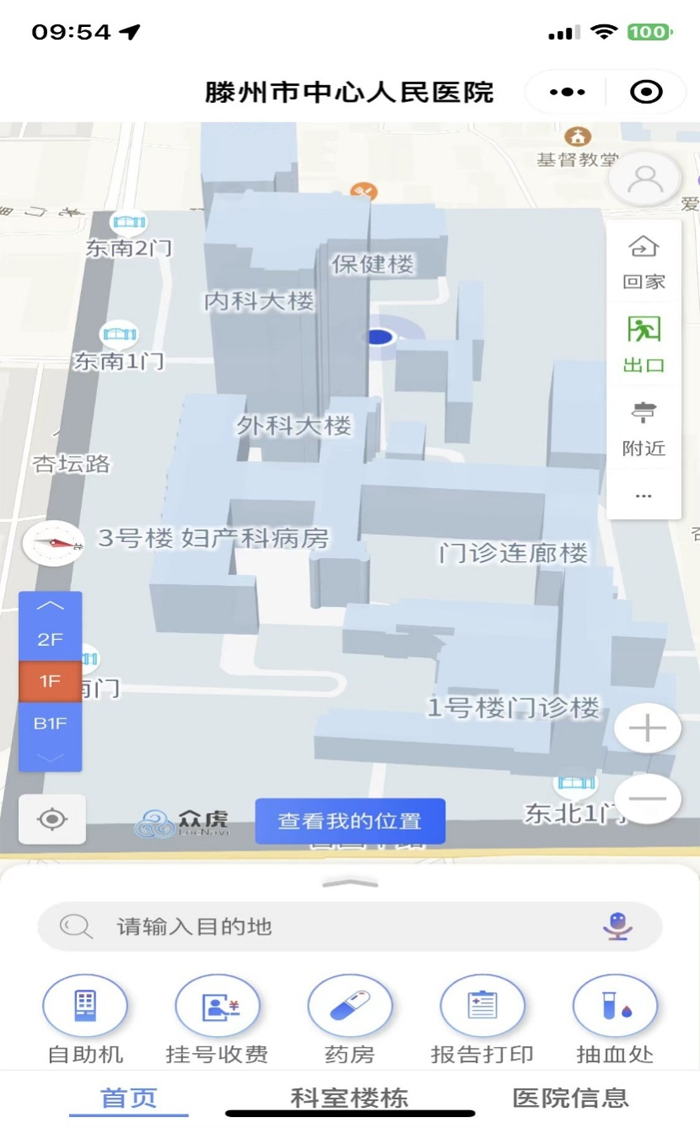
Task: Switch the map to floor 2F
Action: [50, 640]
